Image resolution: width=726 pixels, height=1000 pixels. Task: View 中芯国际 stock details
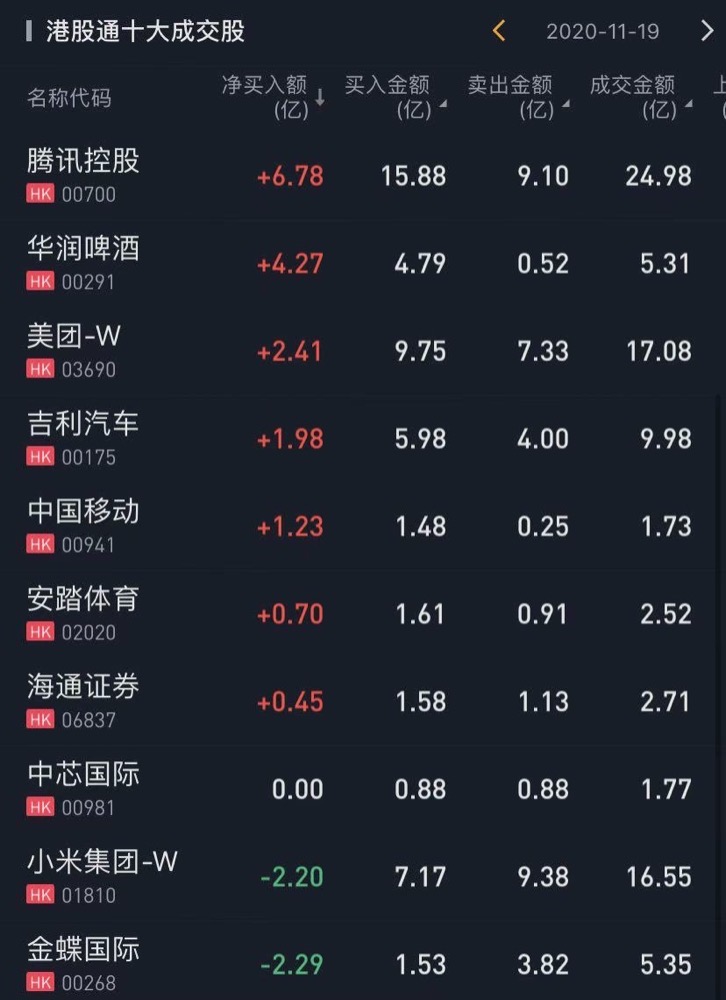(x=84, y=789)
